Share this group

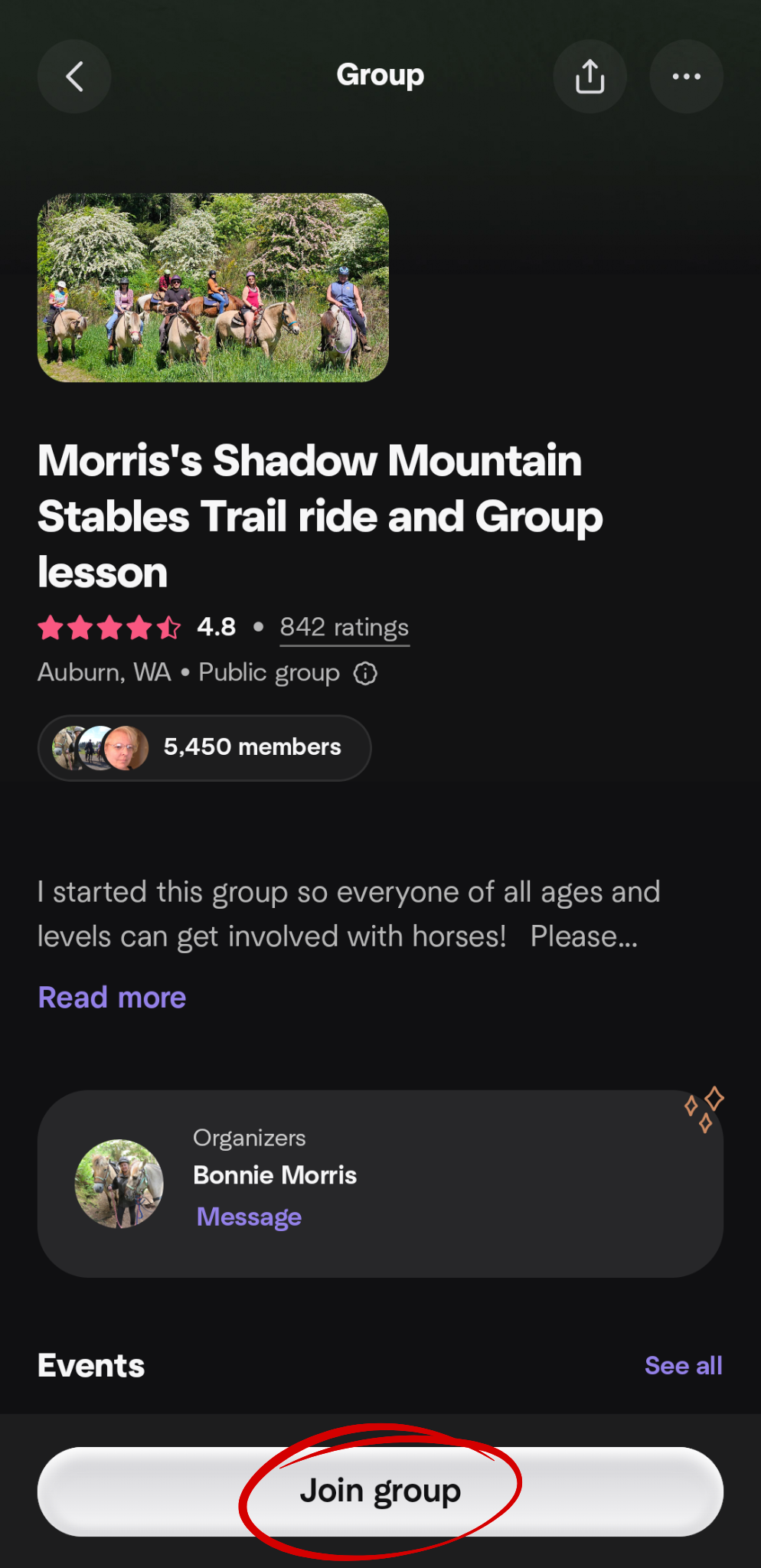pyautogui.click(x=590, y=77)
